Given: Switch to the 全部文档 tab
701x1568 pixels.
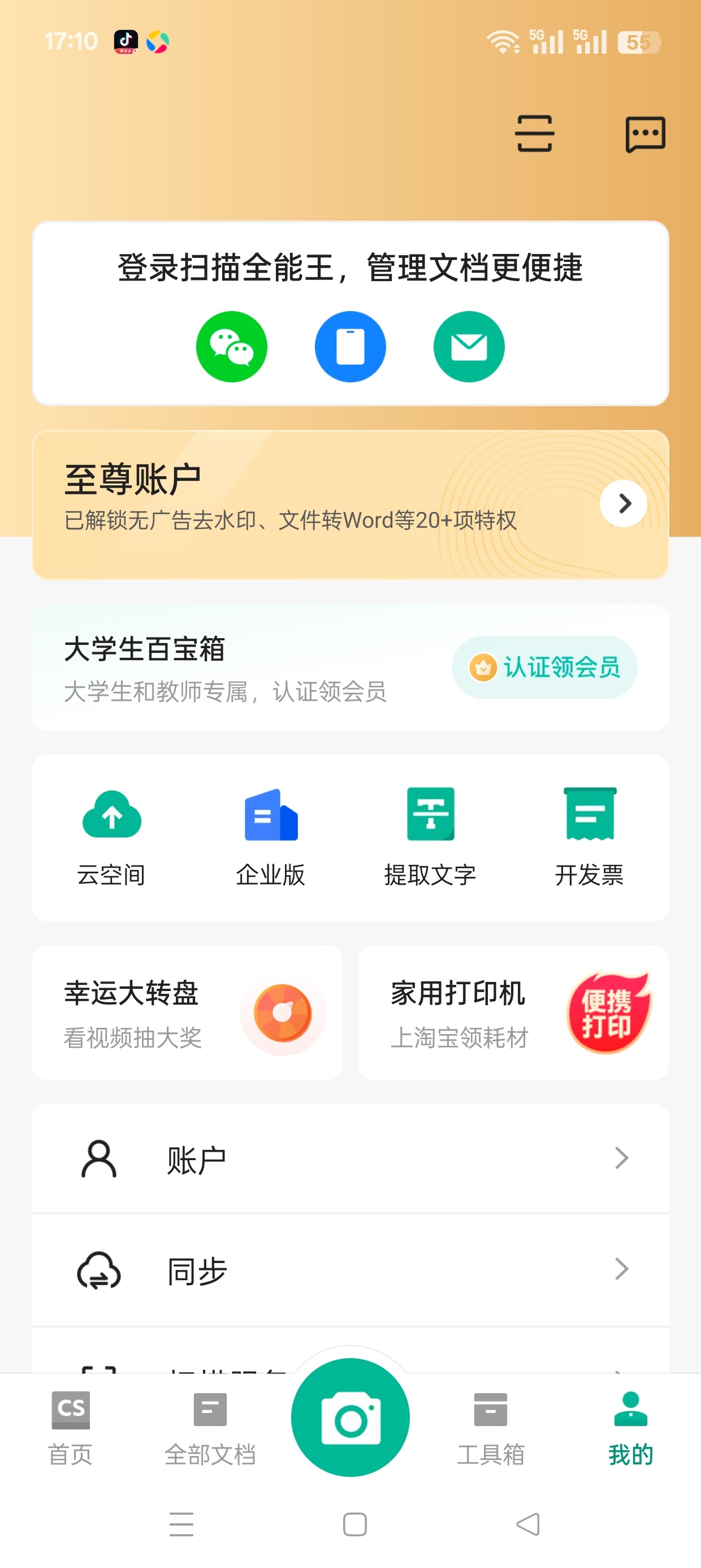Looking at the screenshot, I should pyautogui.click(x=210, y=1428).
